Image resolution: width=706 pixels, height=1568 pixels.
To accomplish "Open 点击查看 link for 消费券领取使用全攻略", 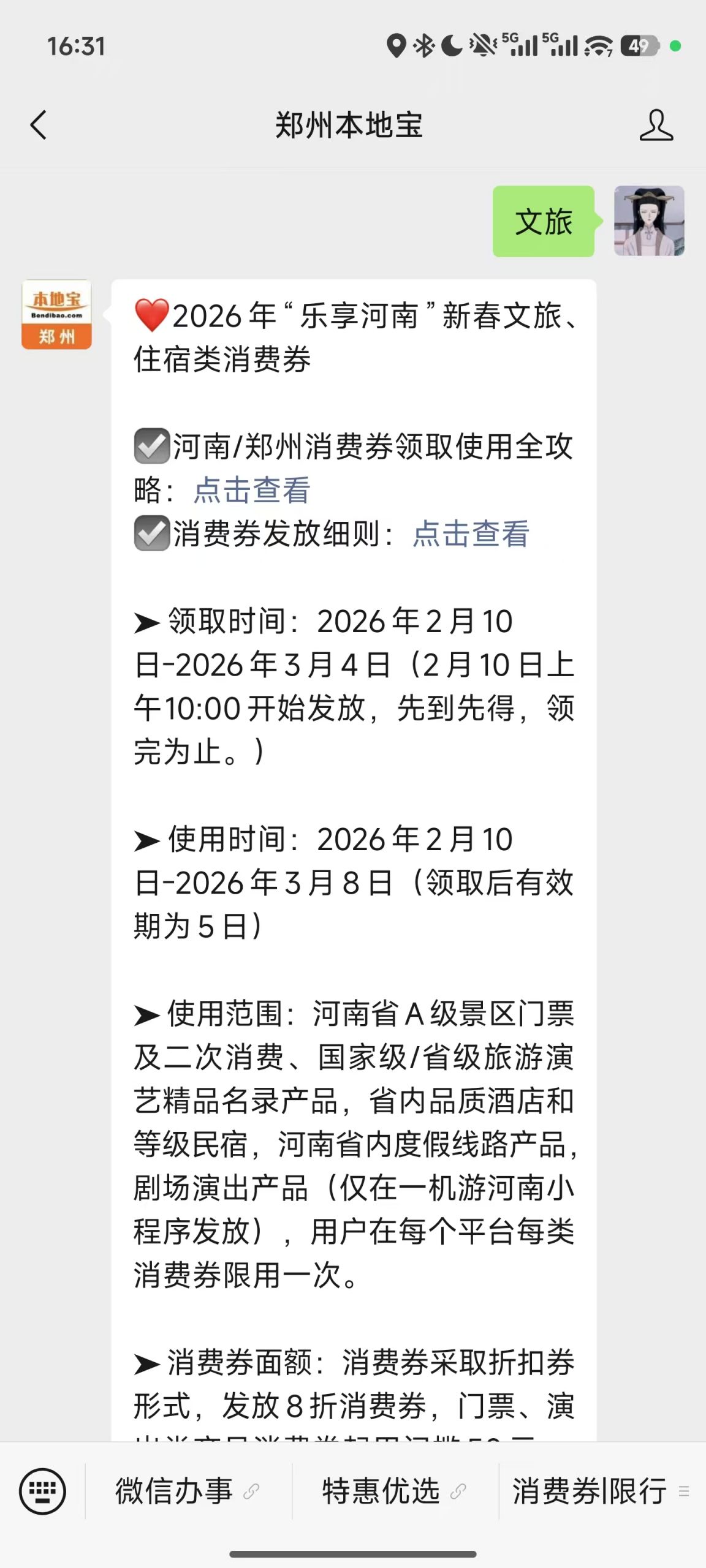I will click(252, 491).
